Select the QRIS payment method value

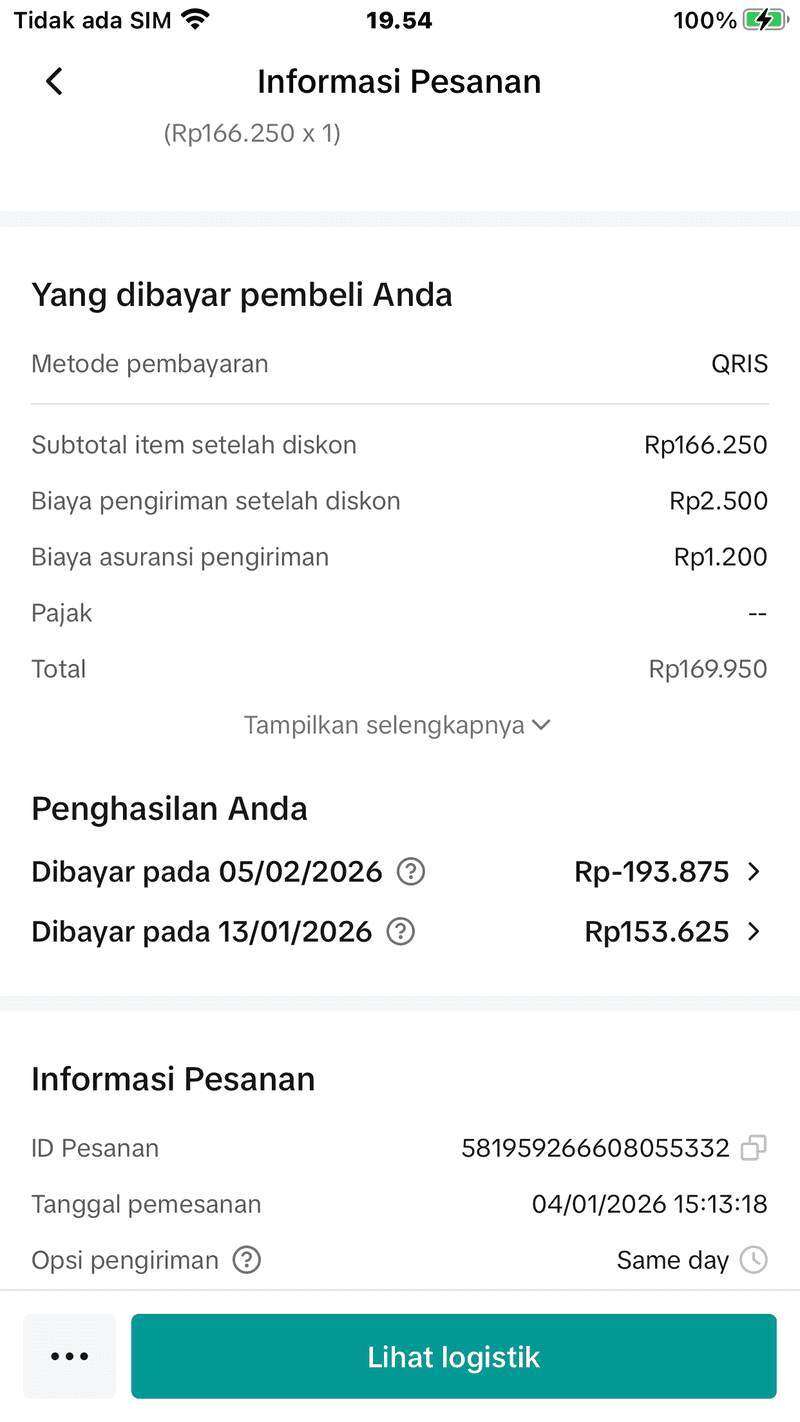739,363
